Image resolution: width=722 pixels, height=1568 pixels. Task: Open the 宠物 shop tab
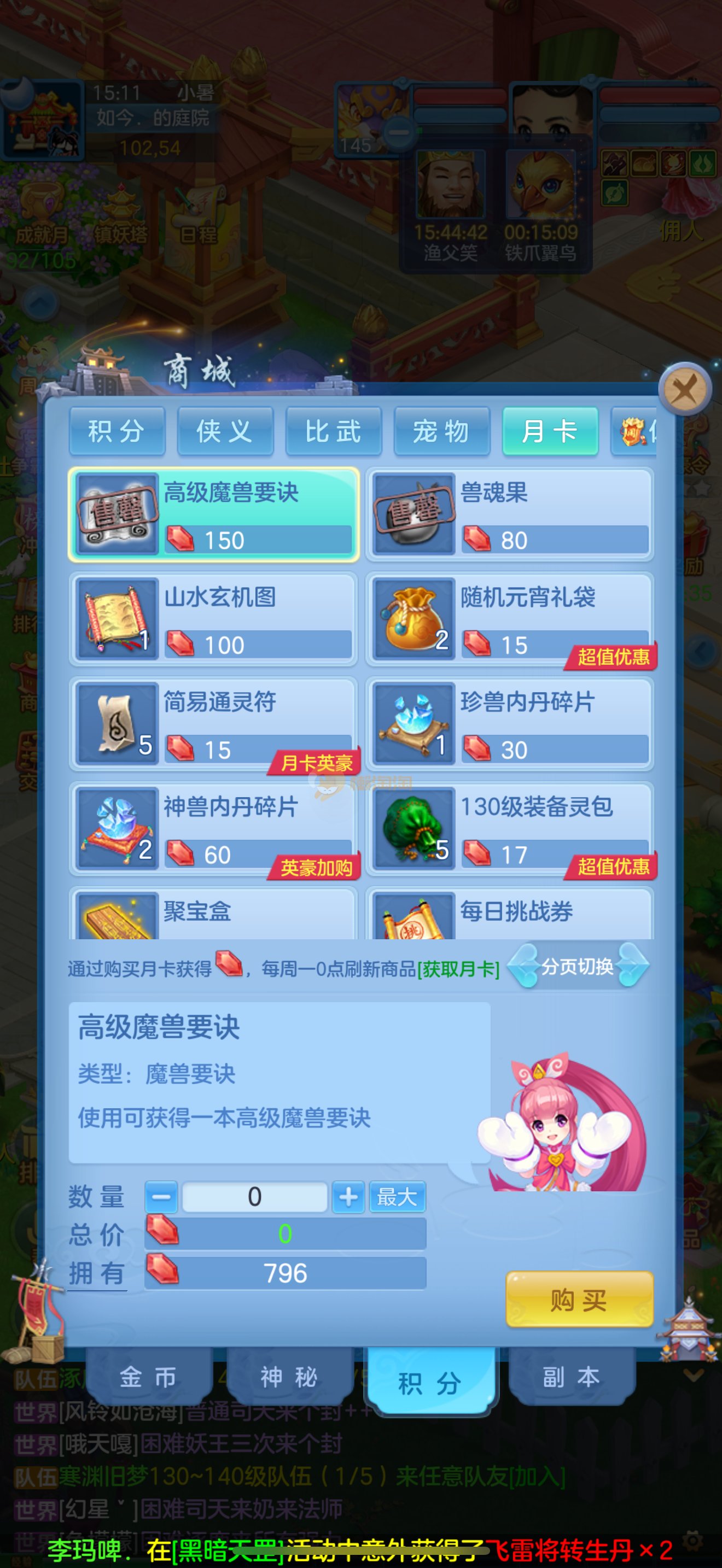(x=441, y=431)
